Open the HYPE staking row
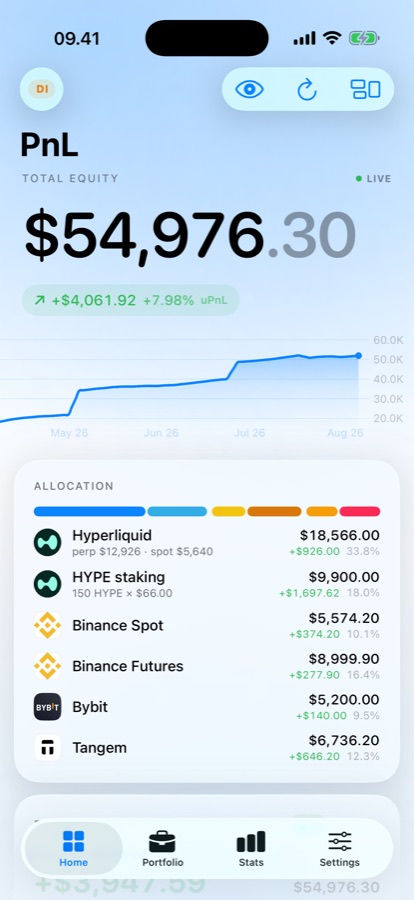Viewport: 414px width, 900px height. pos(207,584)
